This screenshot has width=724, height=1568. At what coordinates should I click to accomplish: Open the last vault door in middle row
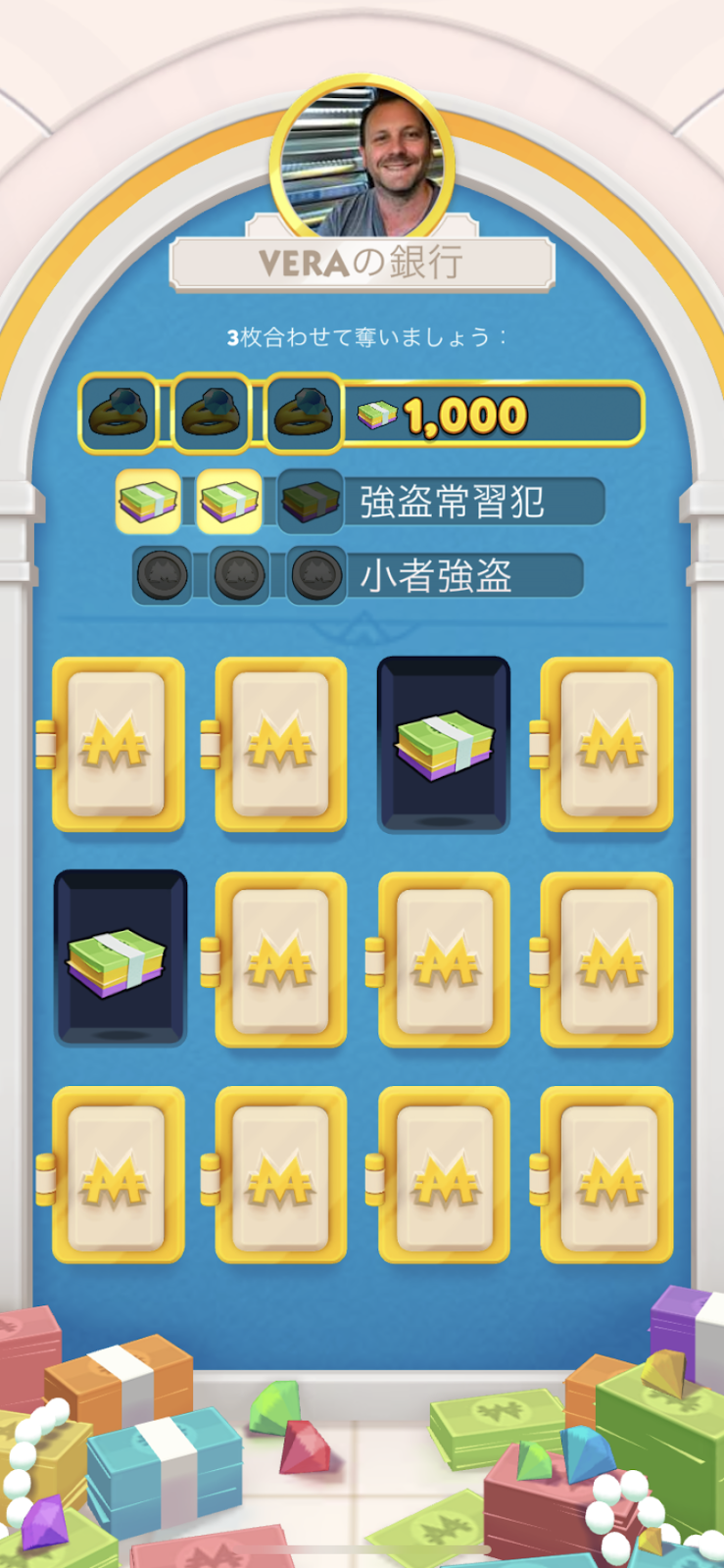point(607,958)
